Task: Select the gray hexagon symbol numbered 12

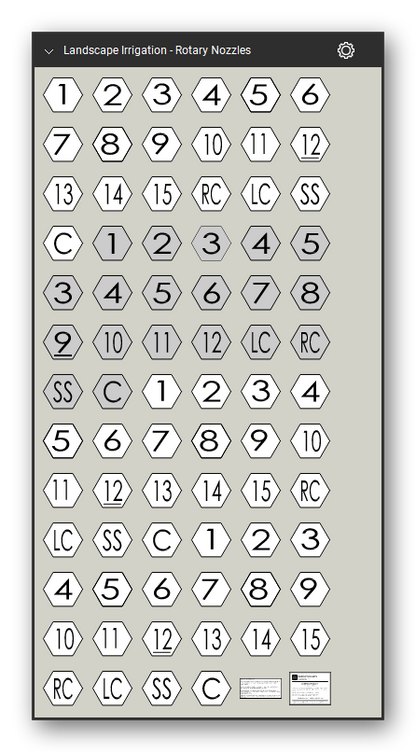Action: pos(211,342)
